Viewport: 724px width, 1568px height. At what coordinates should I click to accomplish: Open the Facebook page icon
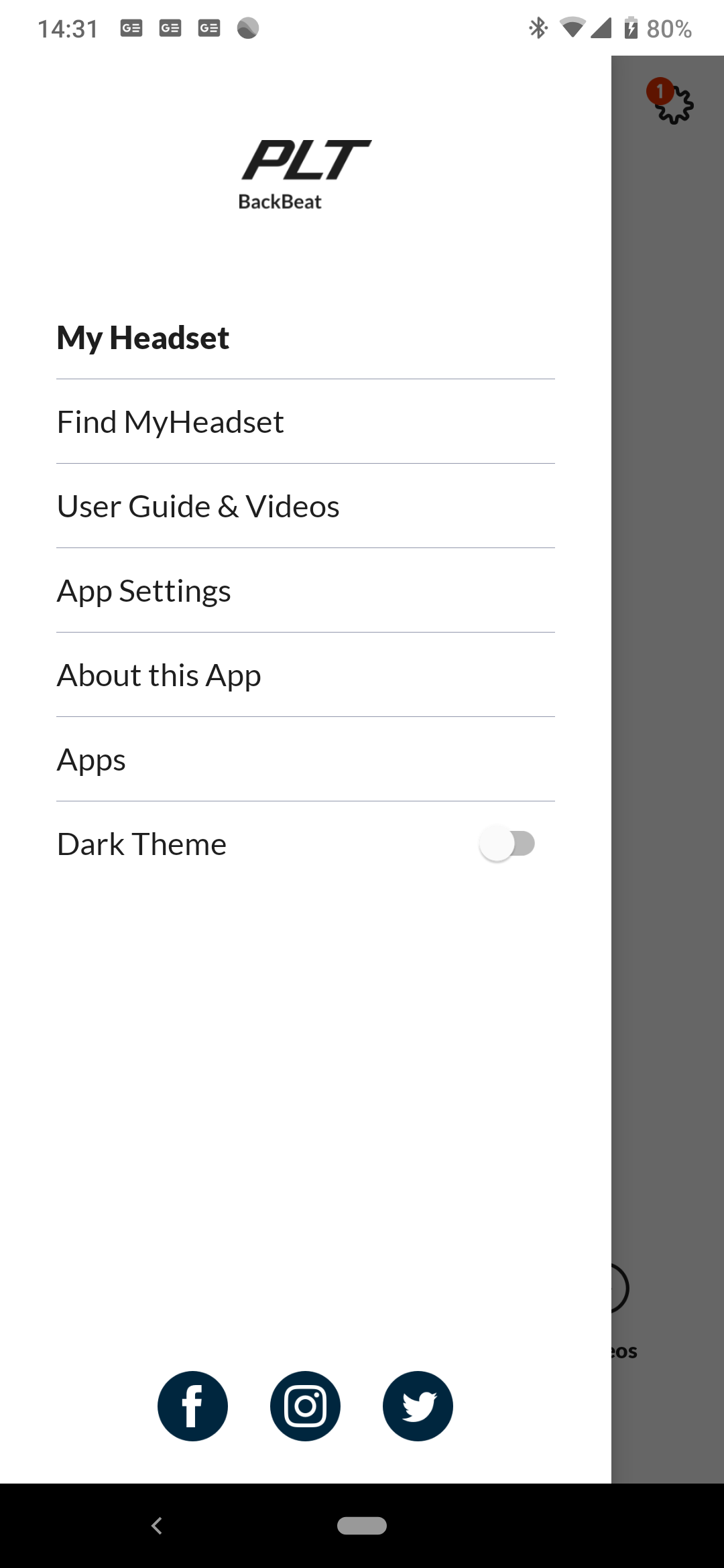(x=192, y=1406)
